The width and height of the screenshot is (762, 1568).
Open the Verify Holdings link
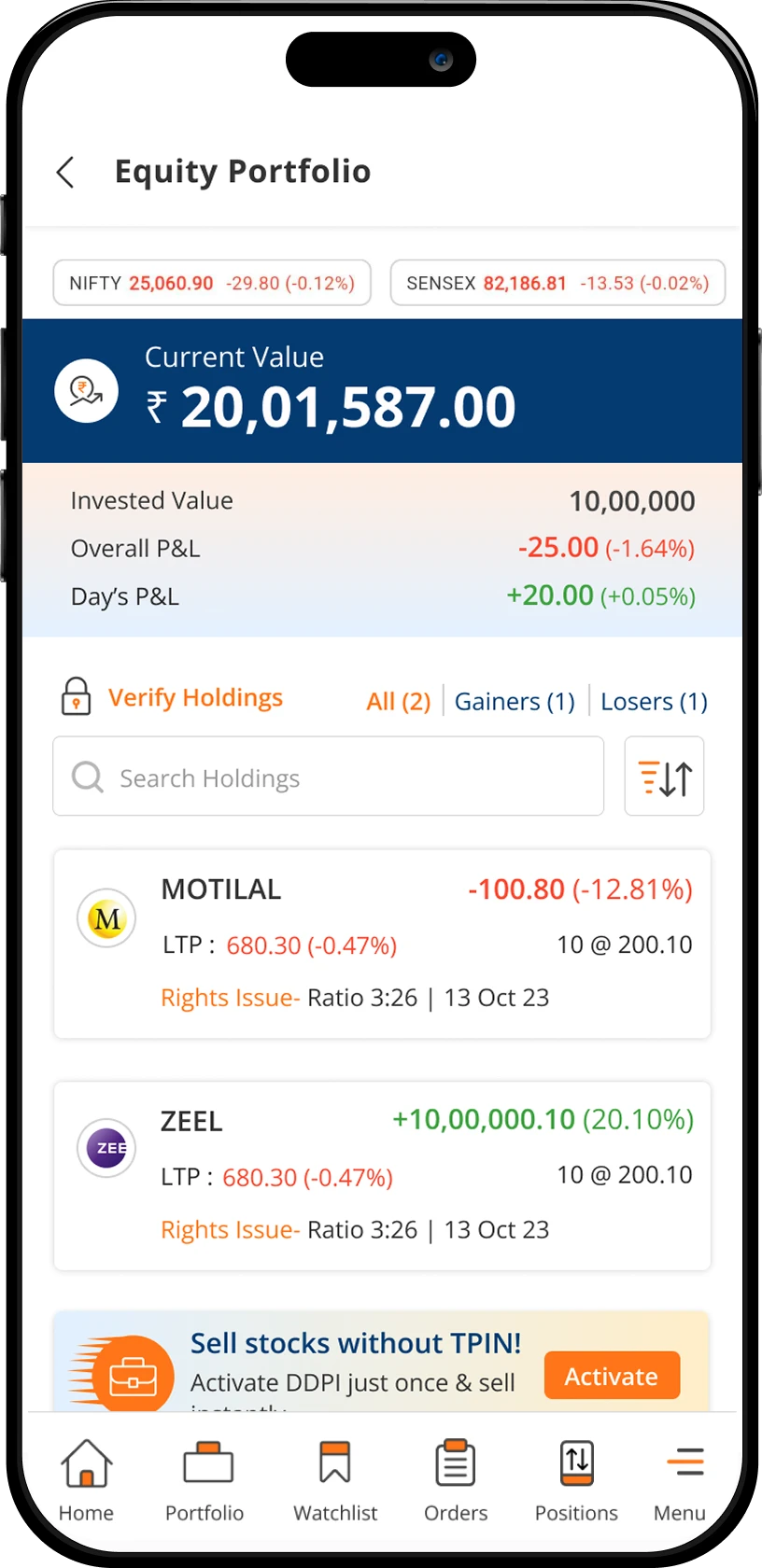[x=195, y=697]
